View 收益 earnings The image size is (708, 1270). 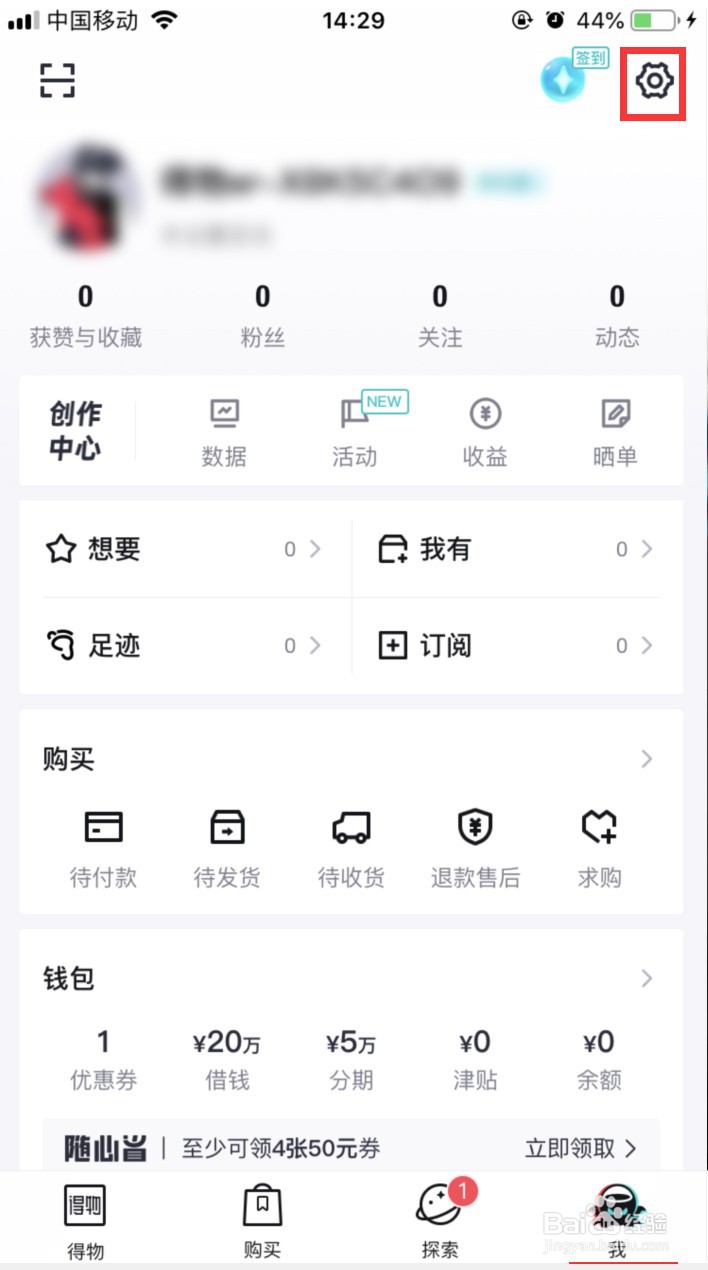pos(485,434)
